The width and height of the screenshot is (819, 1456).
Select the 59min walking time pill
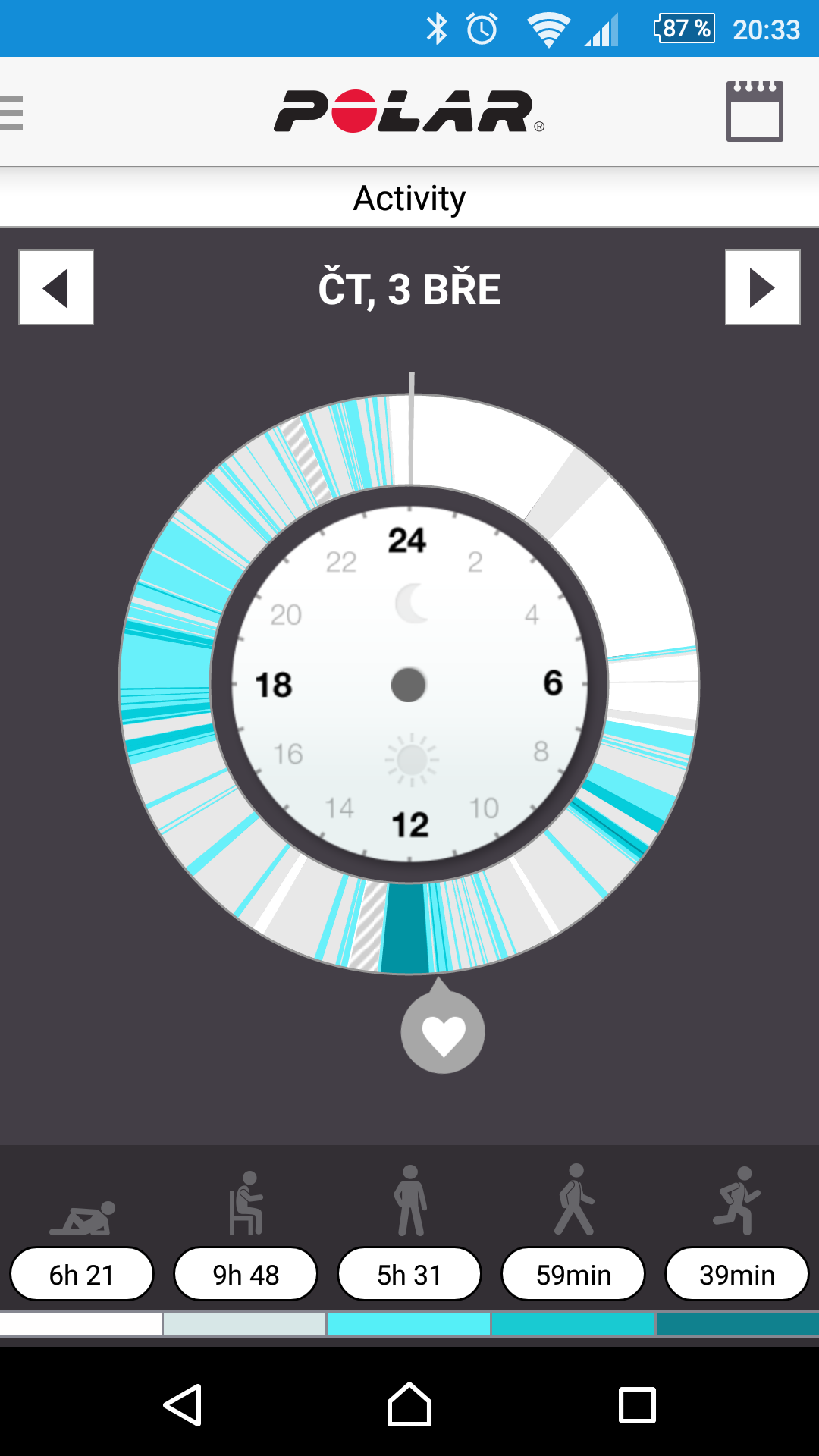(573, 1274)
